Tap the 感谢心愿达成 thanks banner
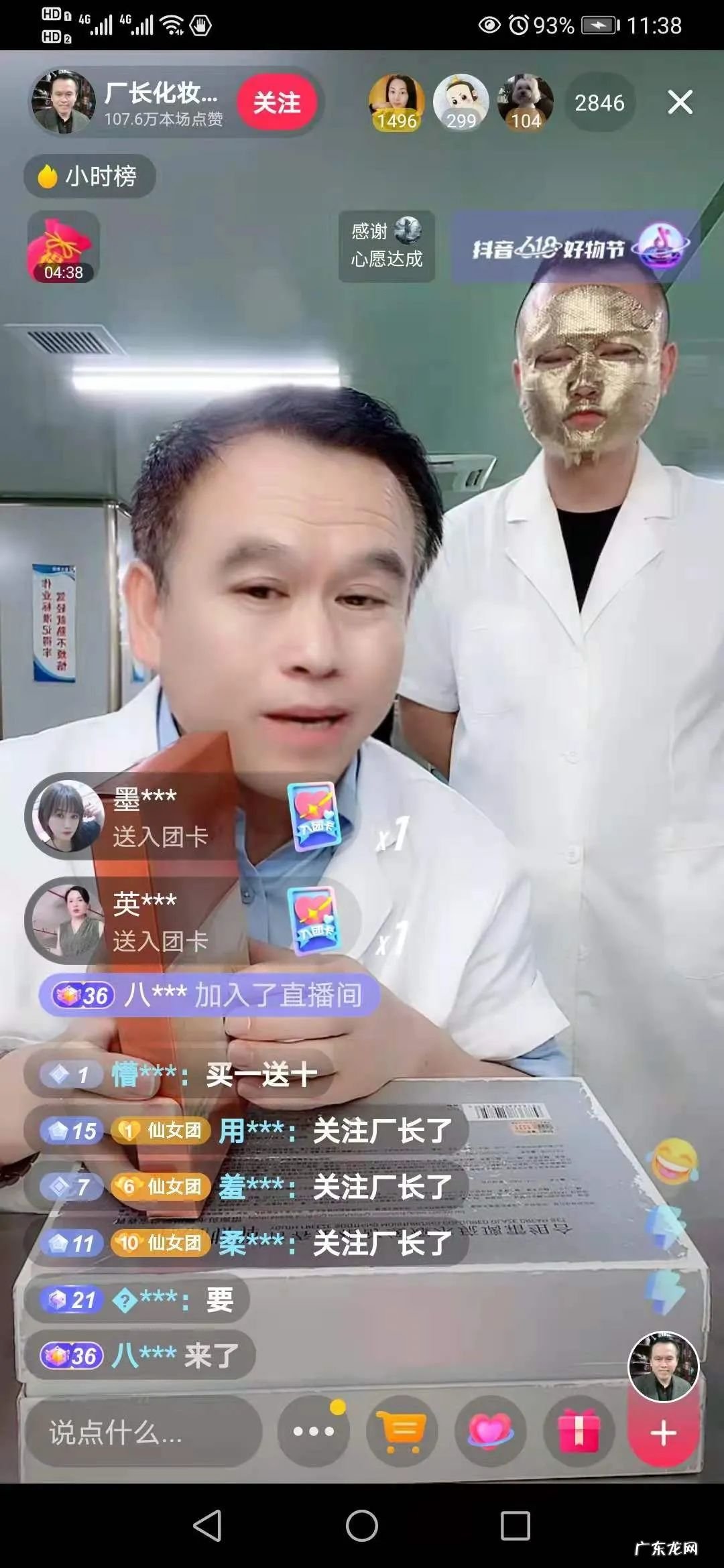The image size is (724, 1568). click(387, 247)
